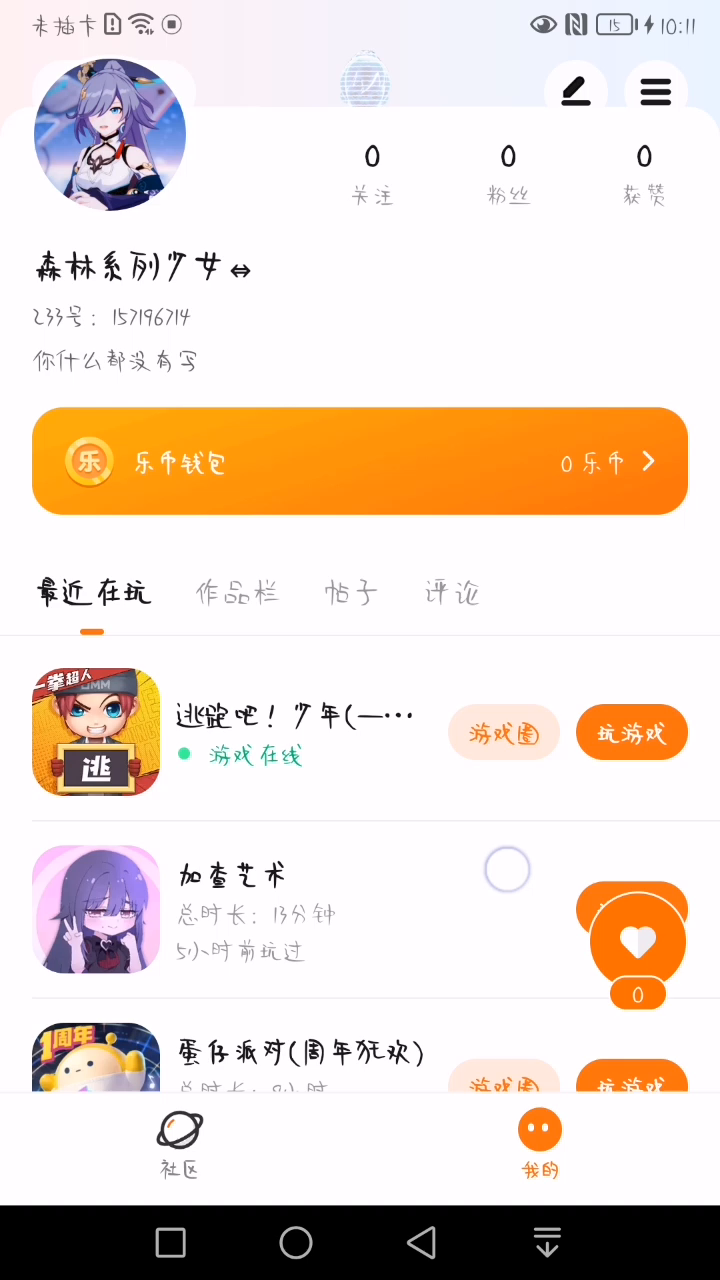Viewport: 720px width, 1280px height.
Task: Tap the system home button
Action: (x=296, y=1243)
